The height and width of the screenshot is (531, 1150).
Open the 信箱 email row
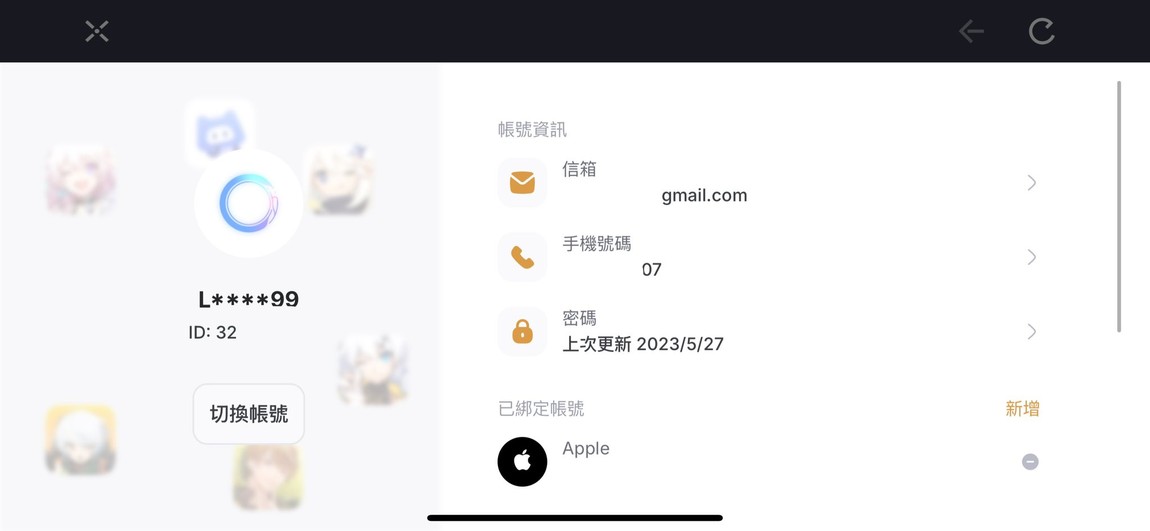pos(767,183)
